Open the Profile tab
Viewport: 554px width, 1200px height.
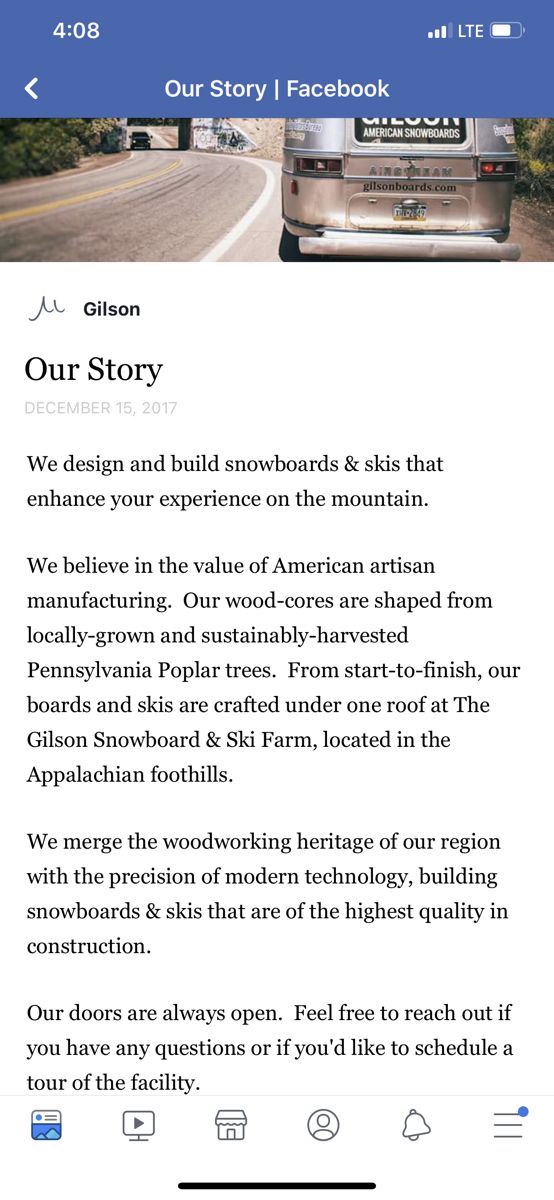point(323,1125)
